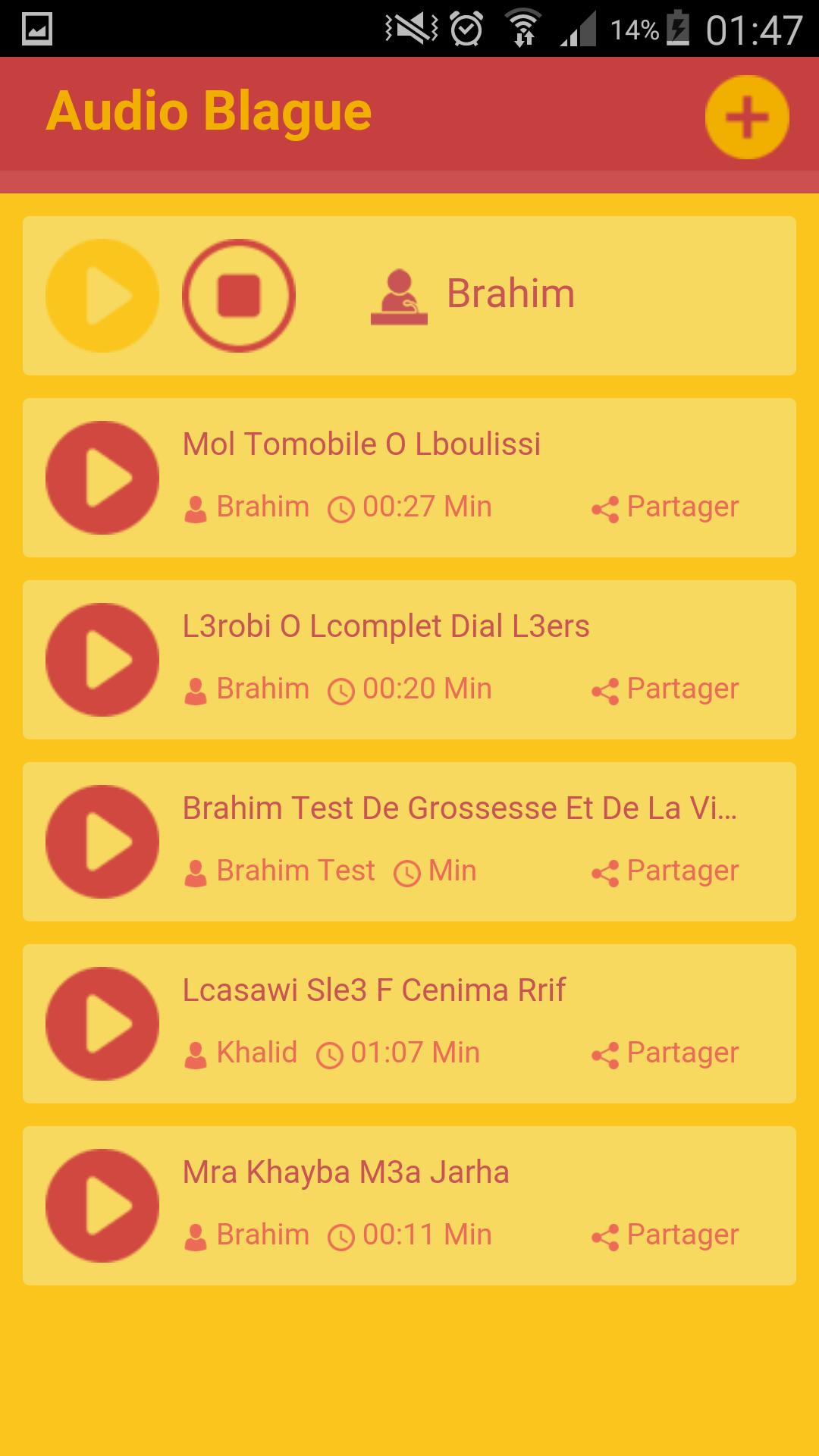This screenshot has height=1456, width=819.
Task: Play Lcasawi Sle3 F Cenima Rrif
Action: [102, 1024]
